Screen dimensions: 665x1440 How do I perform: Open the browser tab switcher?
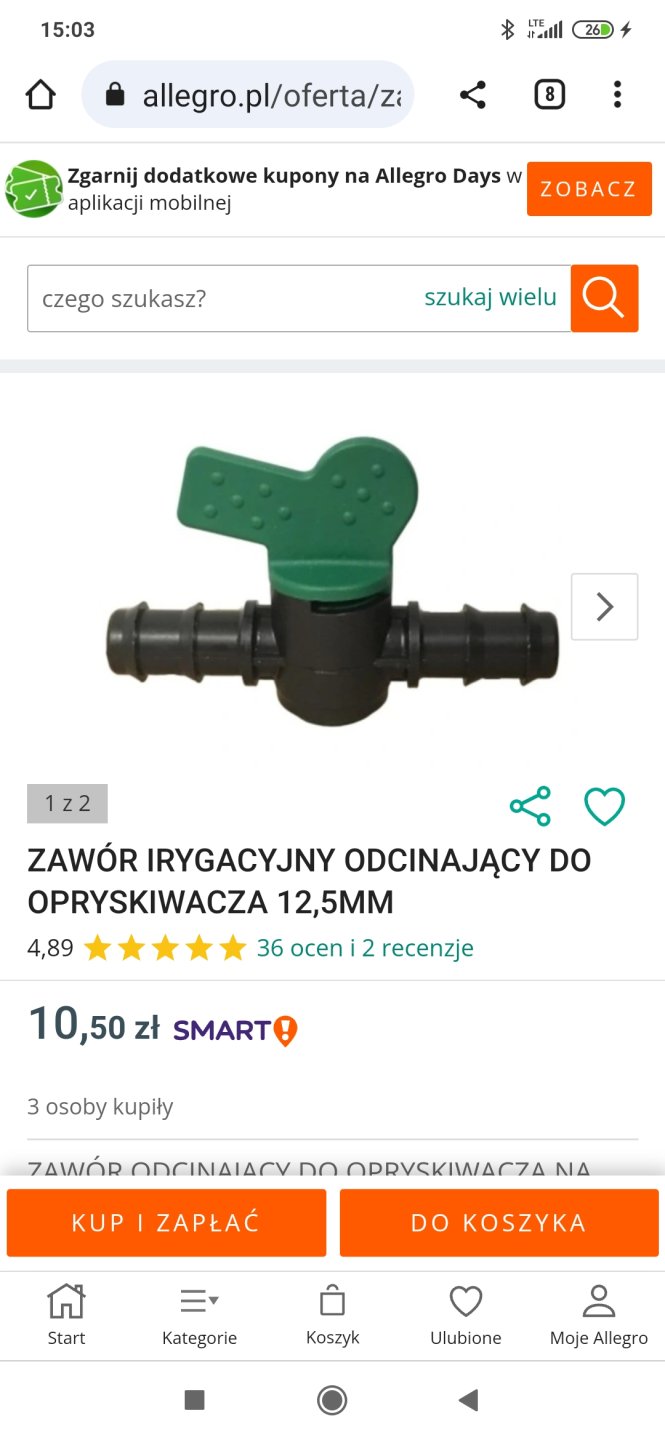(549, 95)
